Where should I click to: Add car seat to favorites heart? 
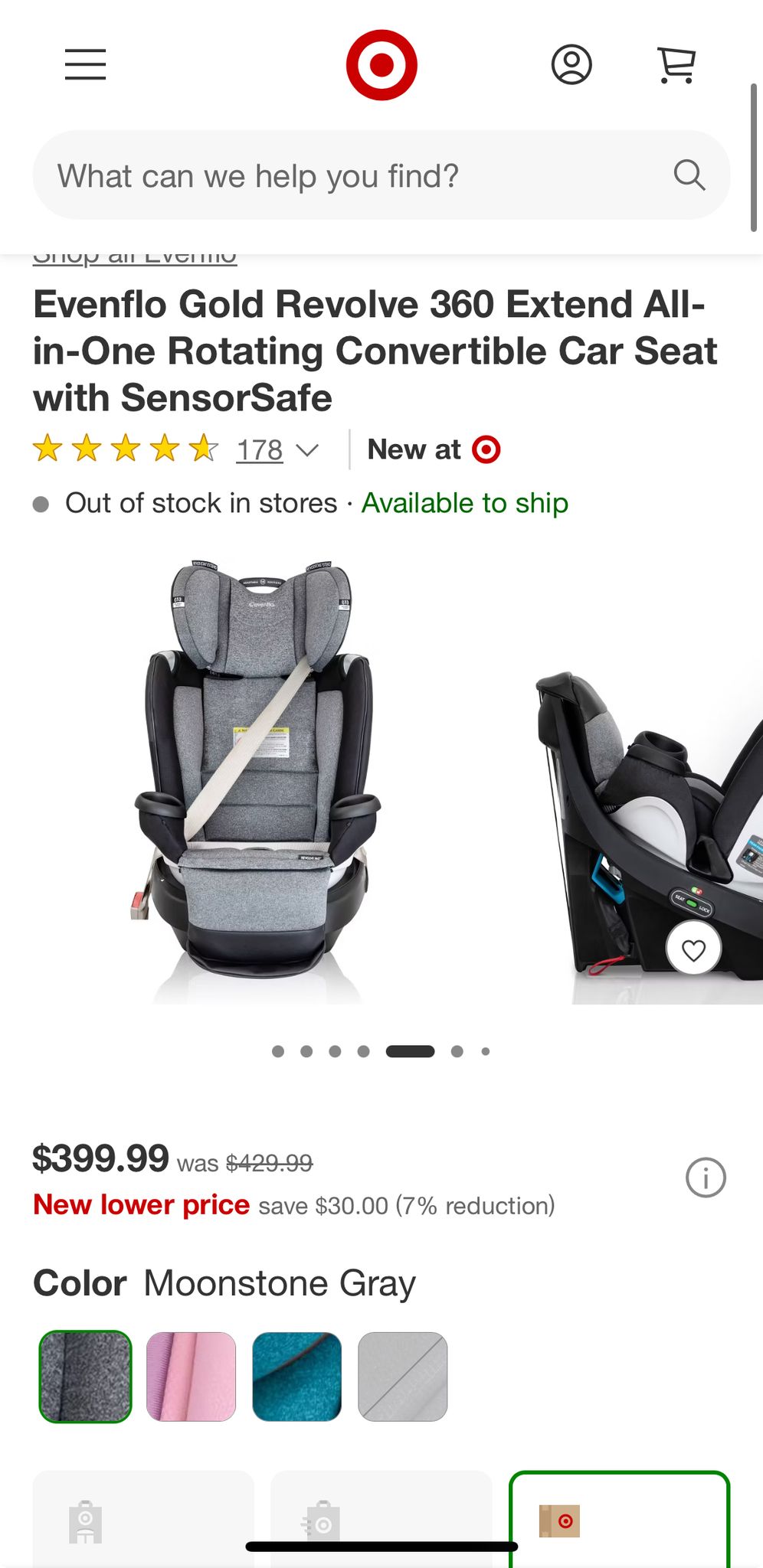point(693,950)
